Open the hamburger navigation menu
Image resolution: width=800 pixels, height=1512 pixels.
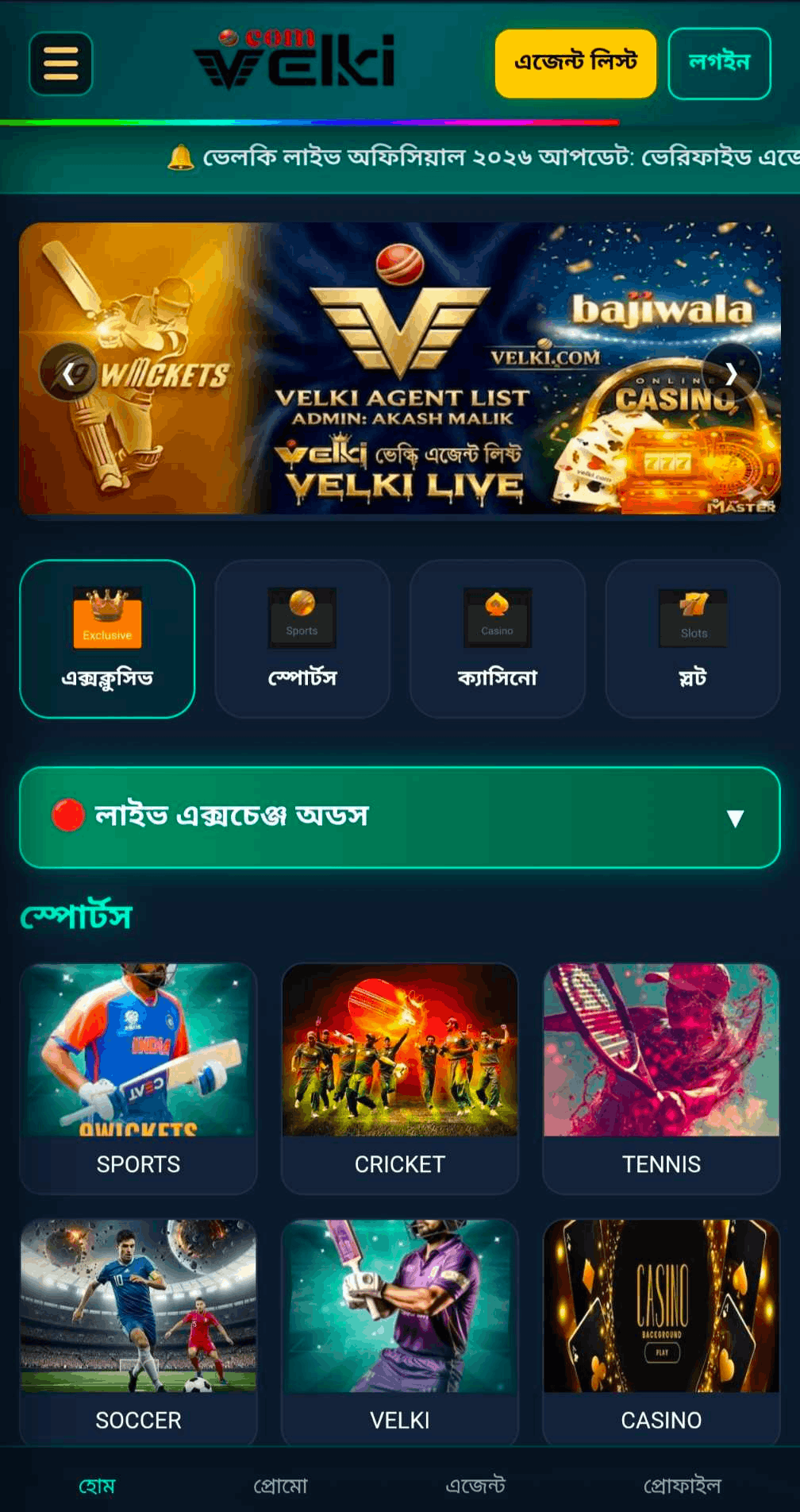(x=61, y=64)
